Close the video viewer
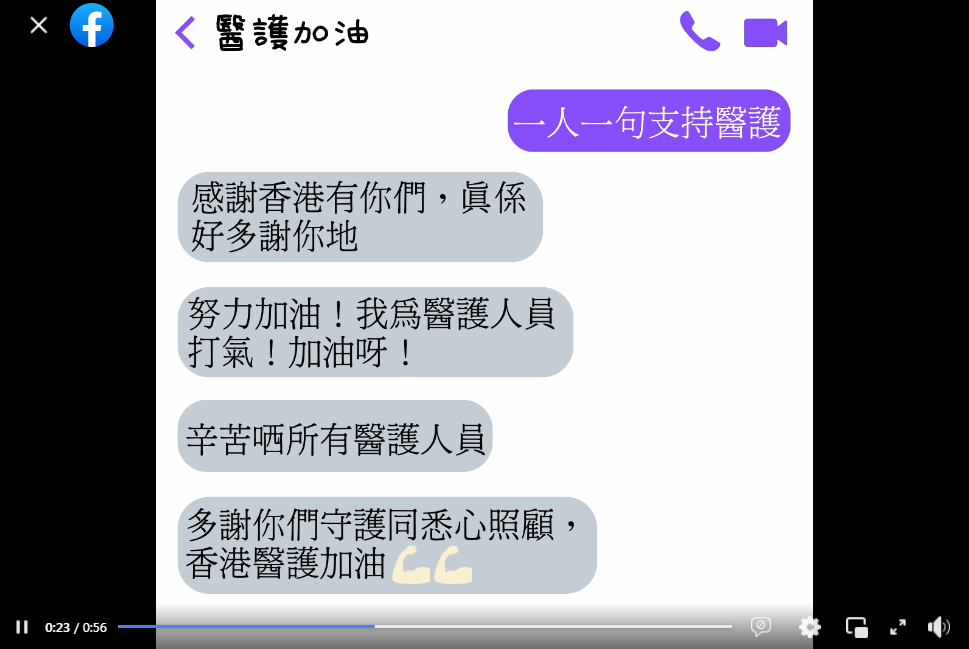The image size is (969, 649). pyautogui.click(x=39, y=25)
